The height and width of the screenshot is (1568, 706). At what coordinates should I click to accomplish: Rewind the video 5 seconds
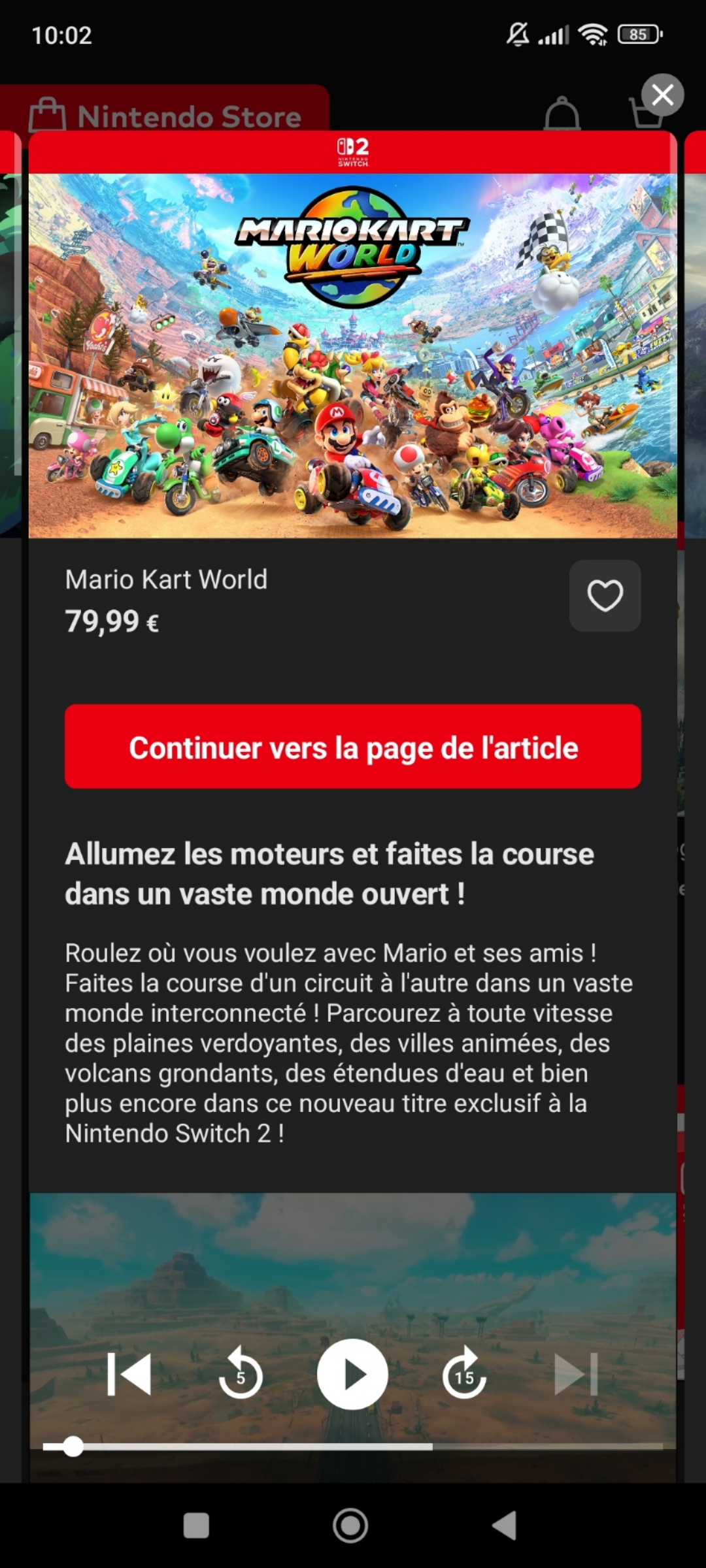[x=241, y=1374]
